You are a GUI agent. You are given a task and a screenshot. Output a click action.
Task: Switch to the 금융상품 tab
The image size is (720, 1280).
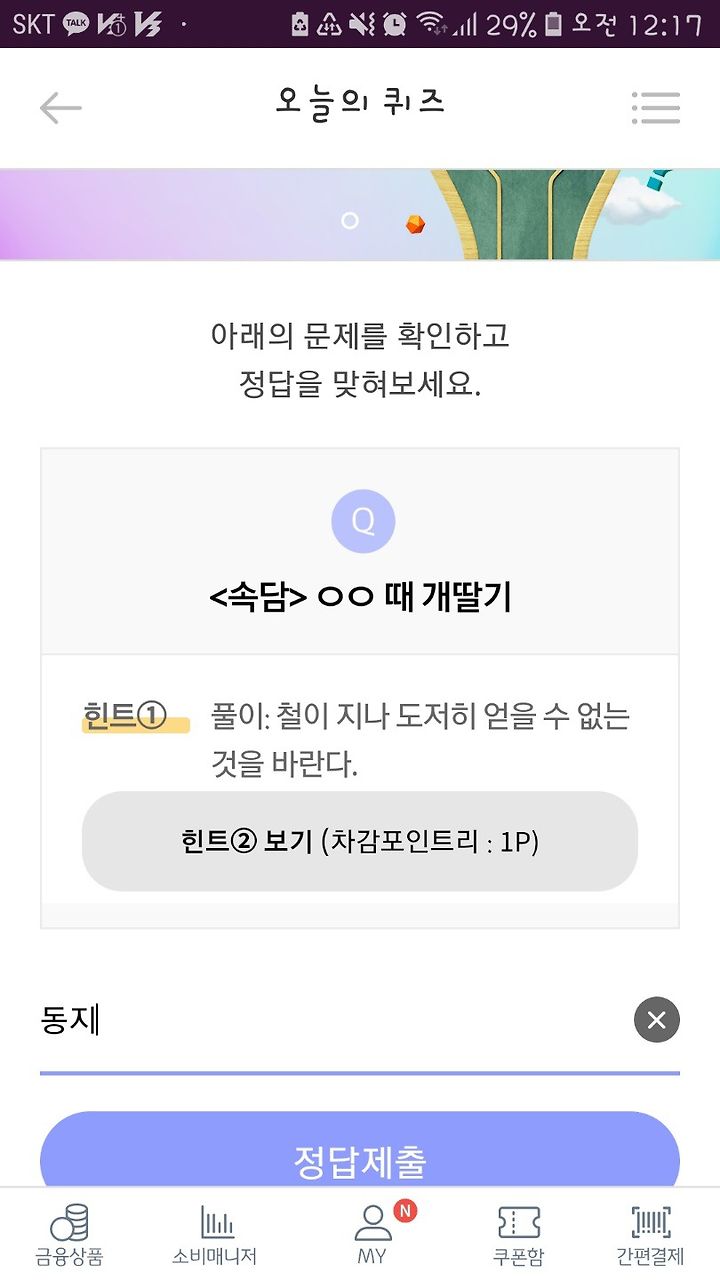[69, 1236]
